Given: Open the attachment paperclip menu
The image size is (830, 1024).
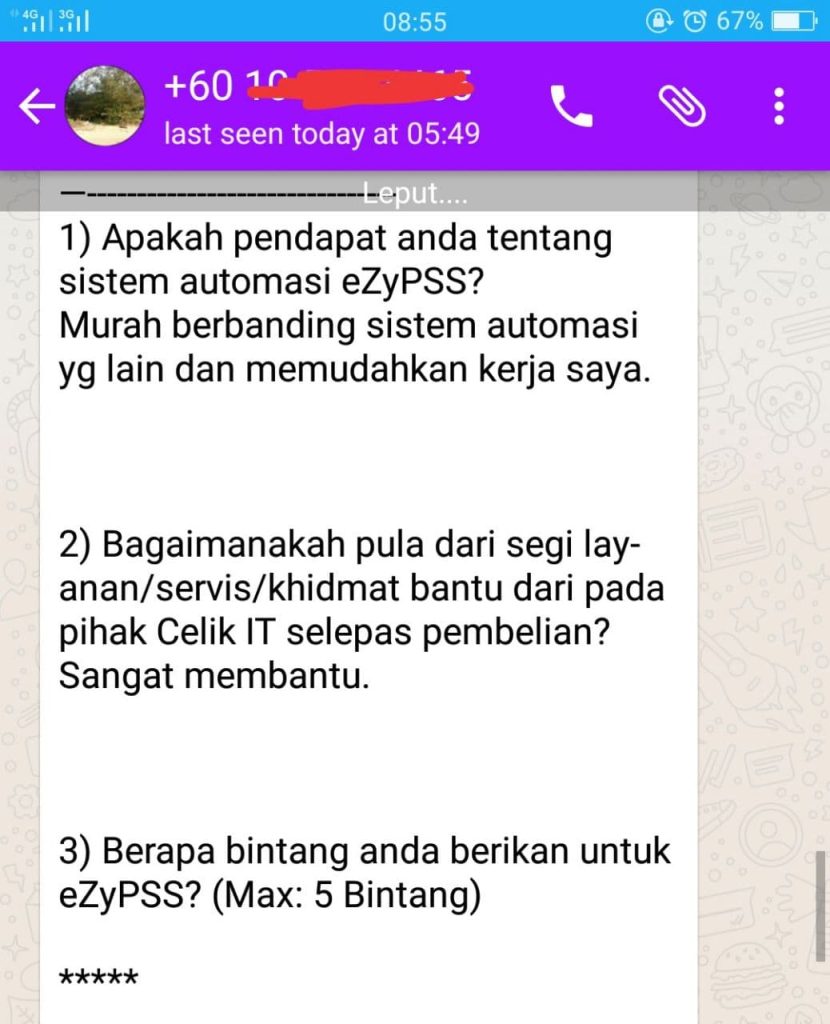Looking at the screenshot, I should click(x=682, y=106).
